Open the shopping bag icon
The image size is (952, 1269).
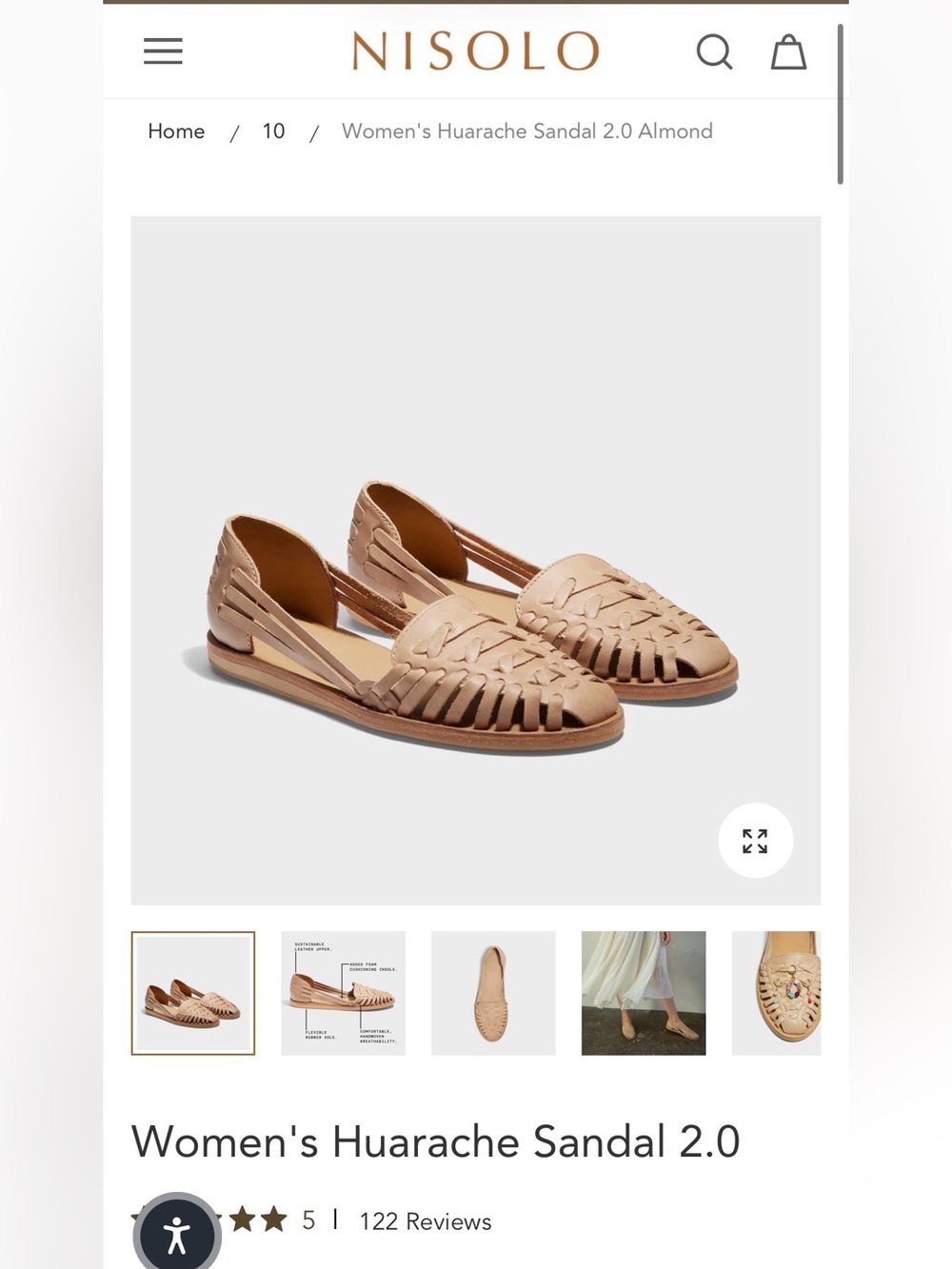[x=787, y=52]
